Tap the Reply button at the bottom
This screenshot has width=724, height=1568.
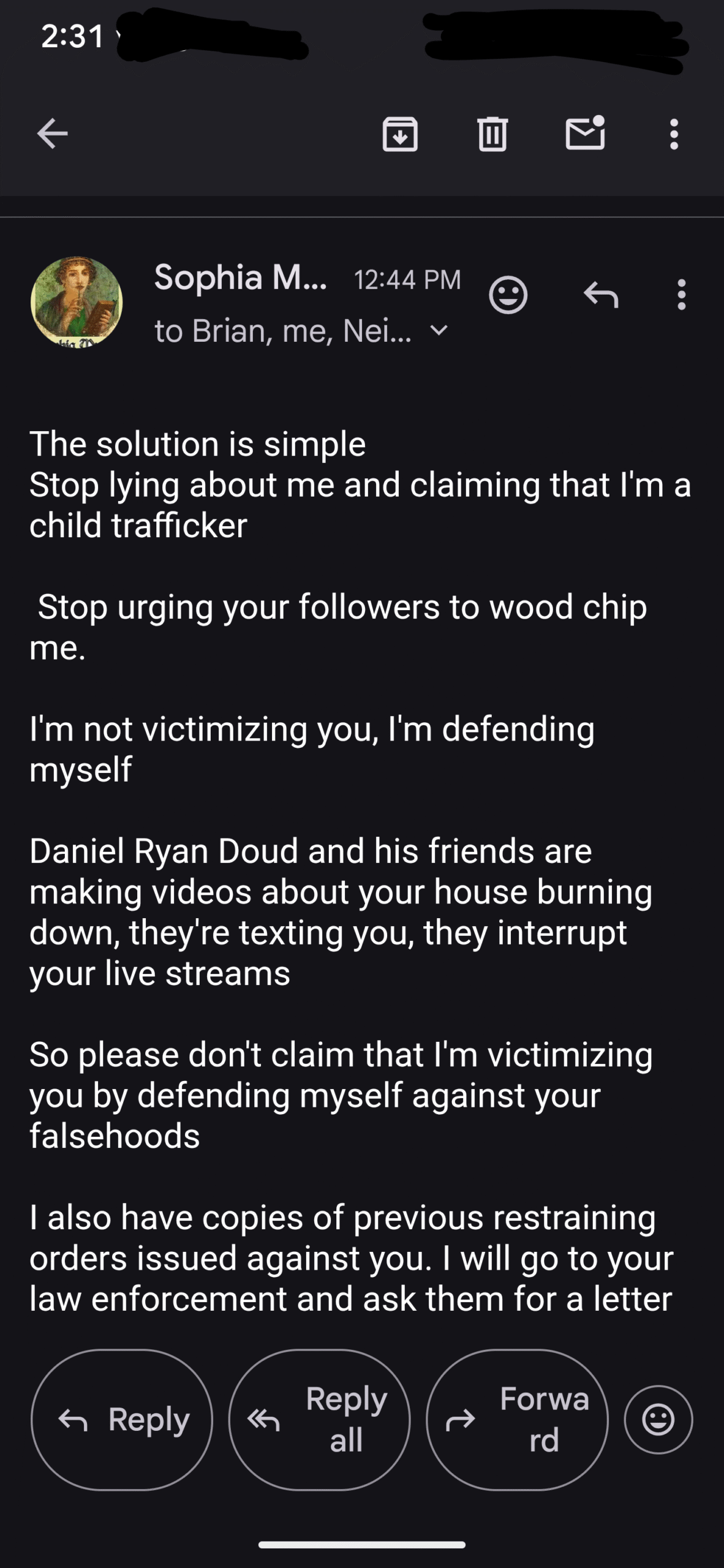click(122, 1419)
